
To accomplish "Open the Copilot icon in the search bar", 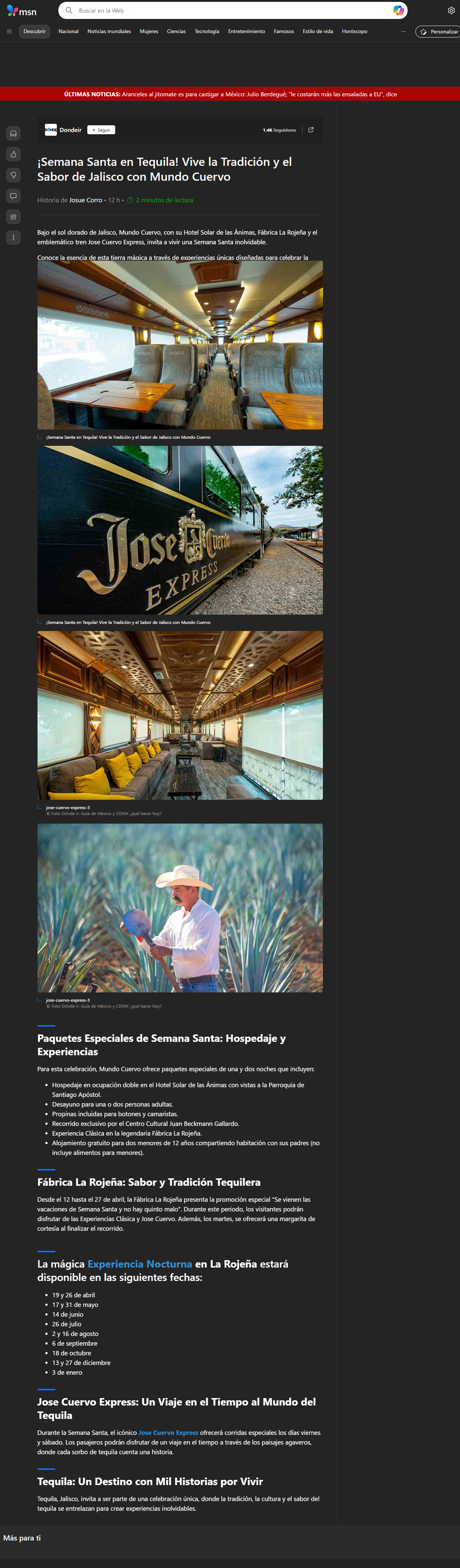I will pyautogui.click(x=398, y=10).
